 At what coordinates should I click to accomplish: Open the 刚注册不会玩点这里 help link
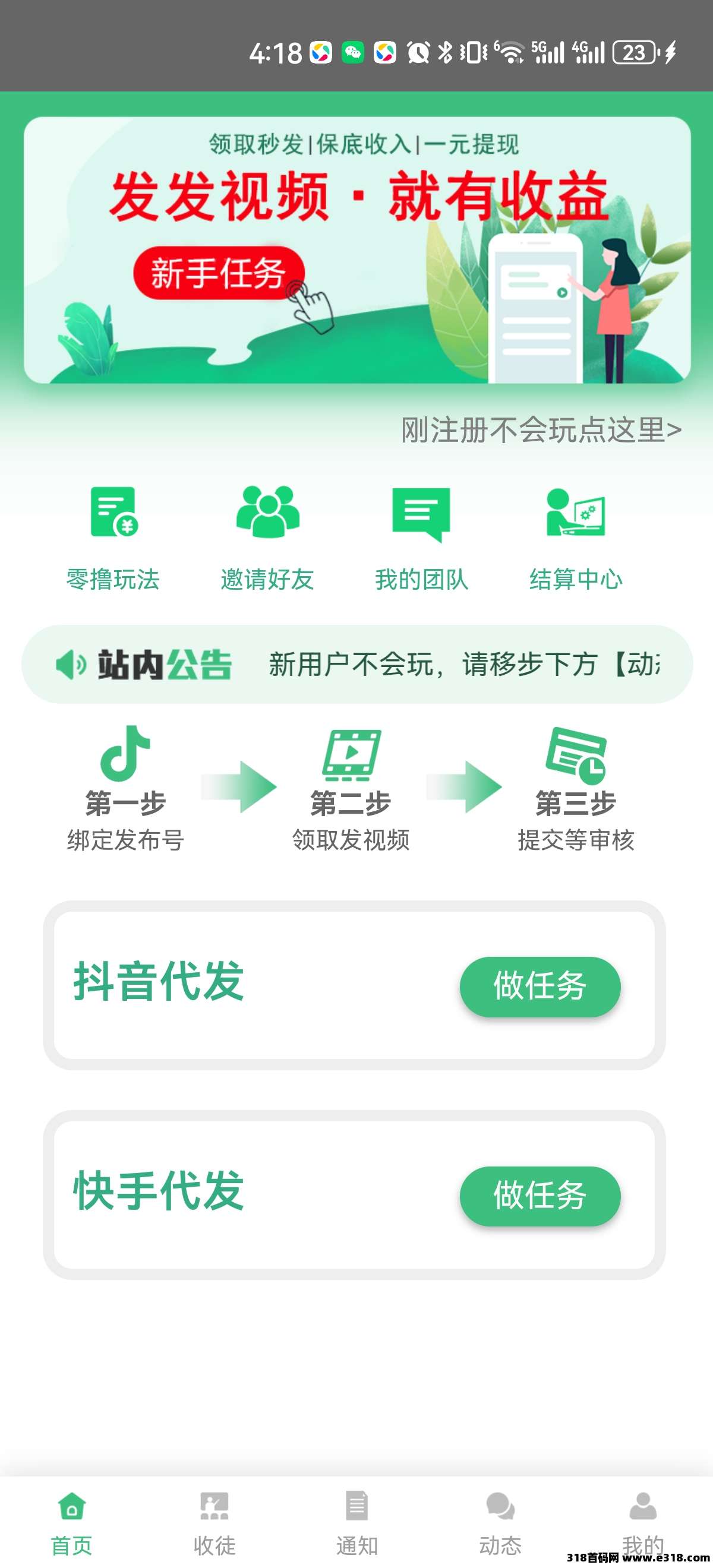(x=541, y=431)
